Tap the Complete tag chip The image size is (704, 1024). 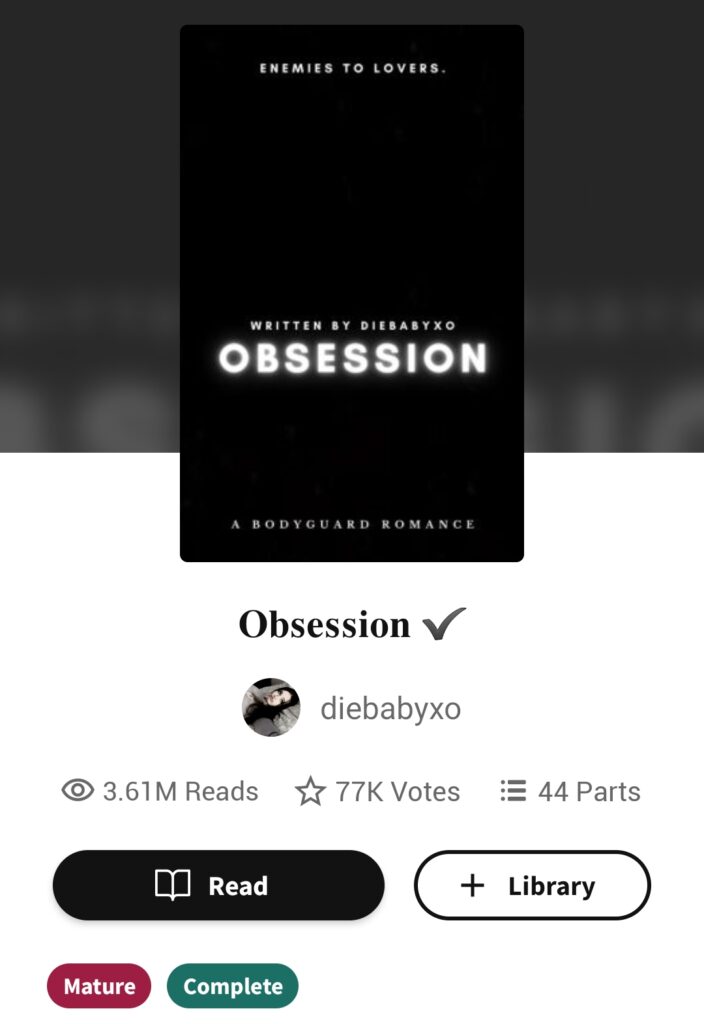point(232,986)
